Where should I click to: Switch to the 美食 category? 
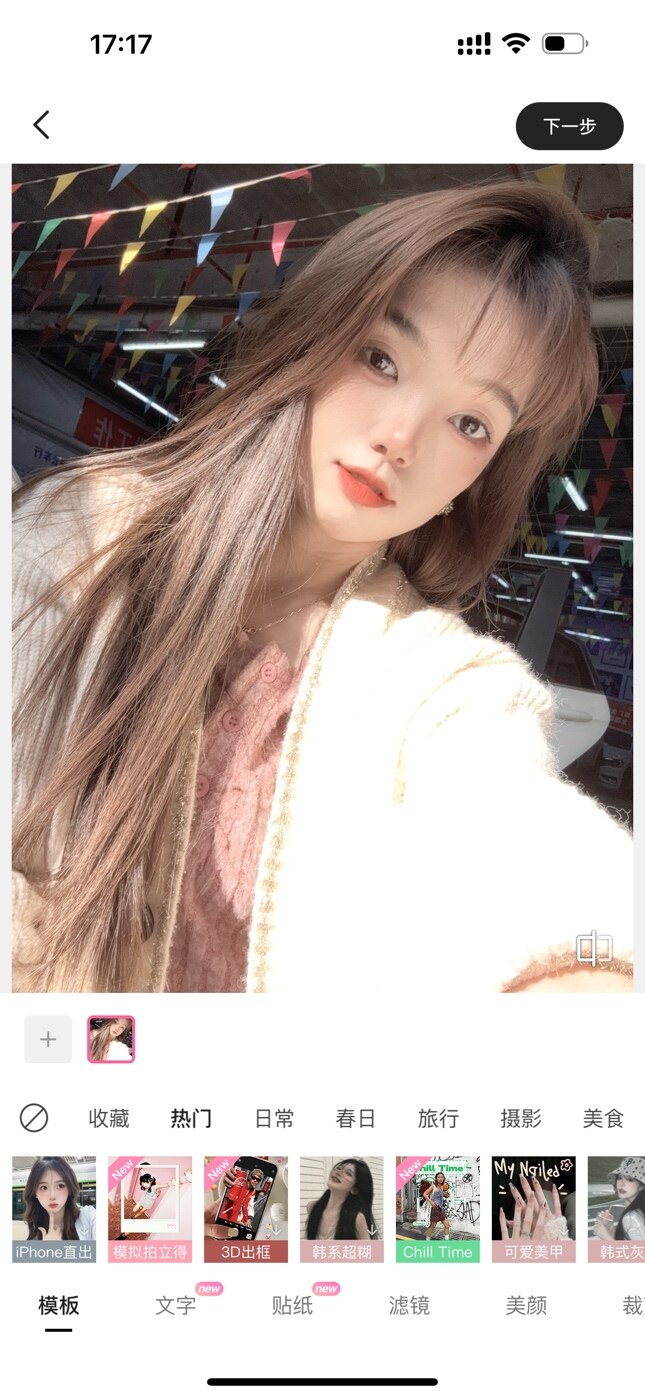click(x=603, y=1118)
